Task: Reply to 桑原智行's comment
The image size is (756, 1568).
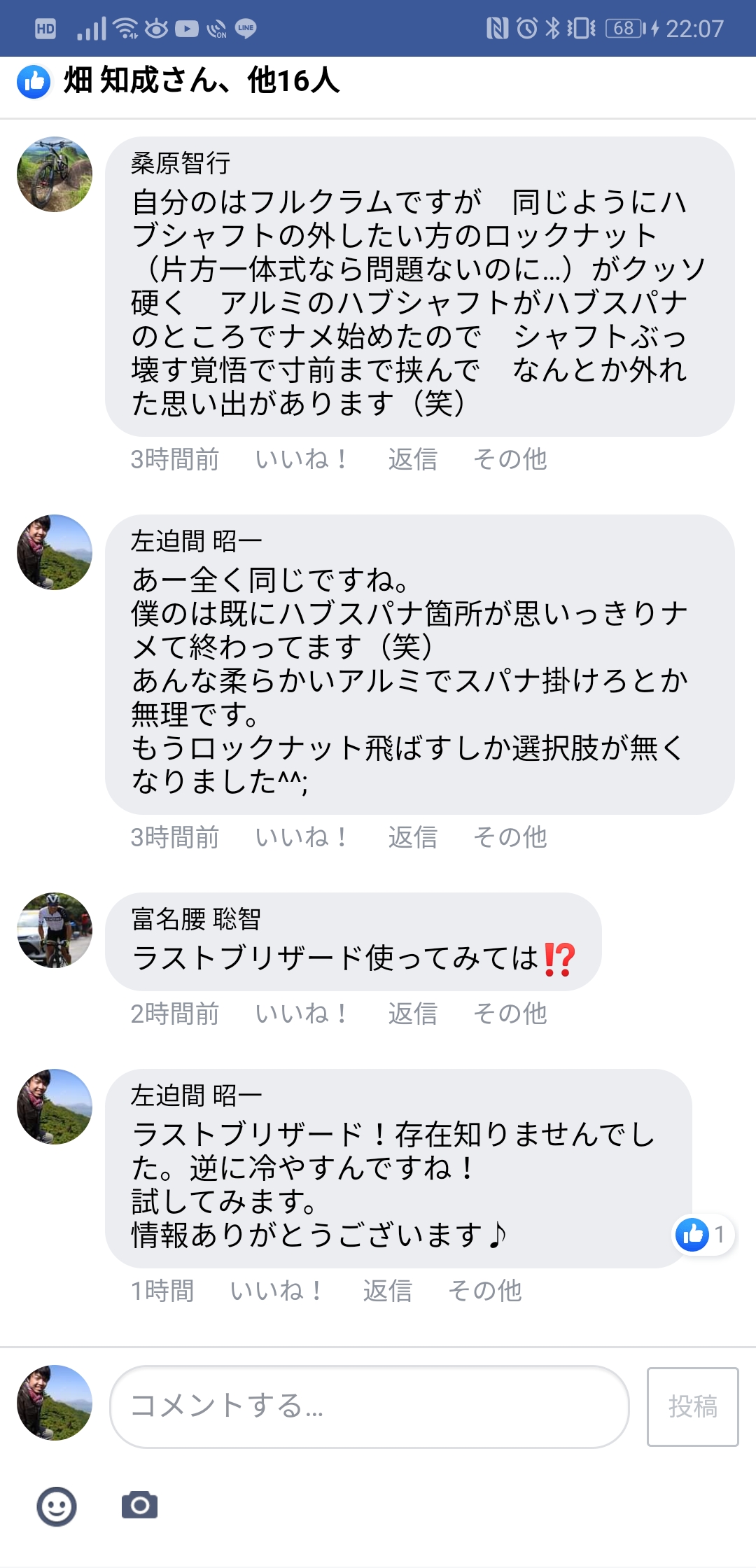Action: click(x=413, y=459)
